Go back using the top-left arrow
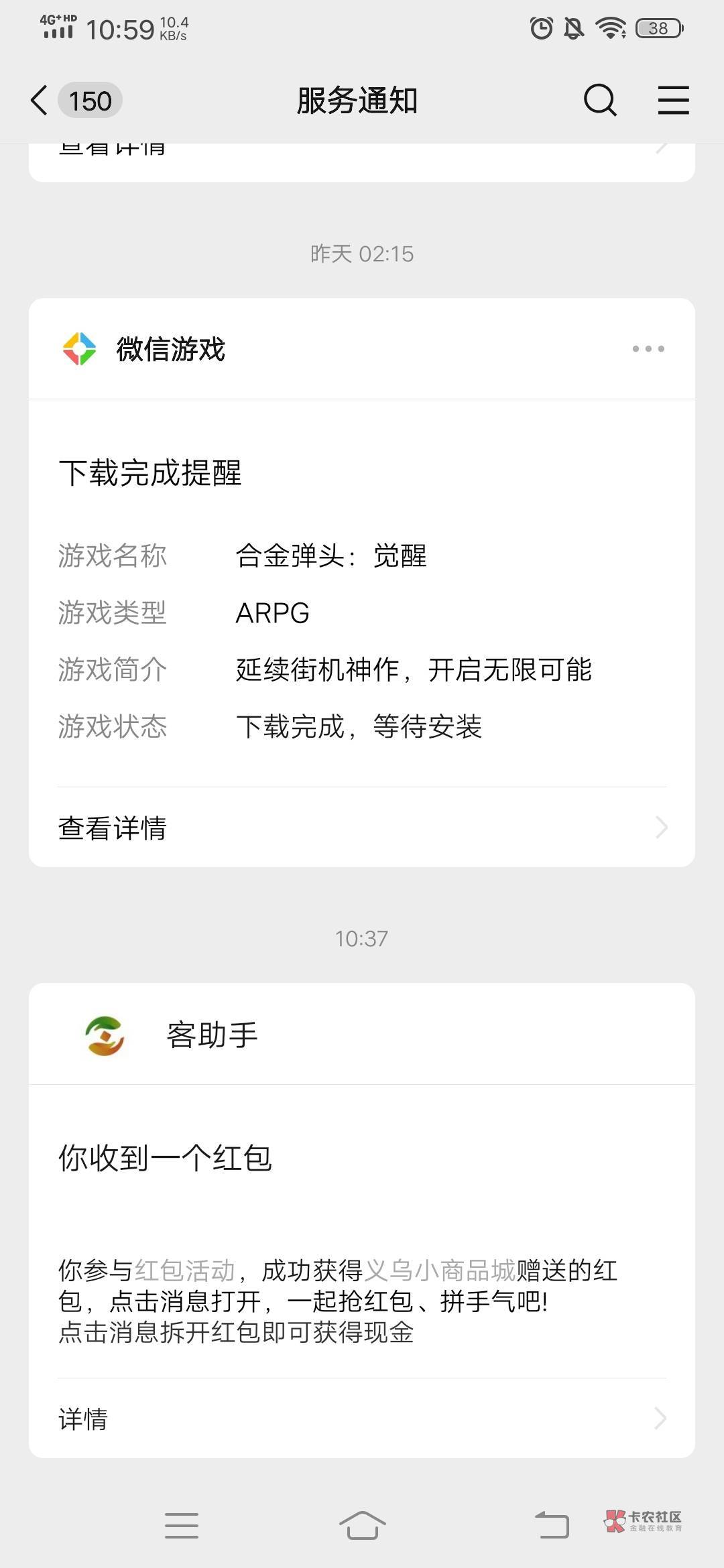Image resolution: width=724 pixels, height=1568 pixels. [40, 101]
